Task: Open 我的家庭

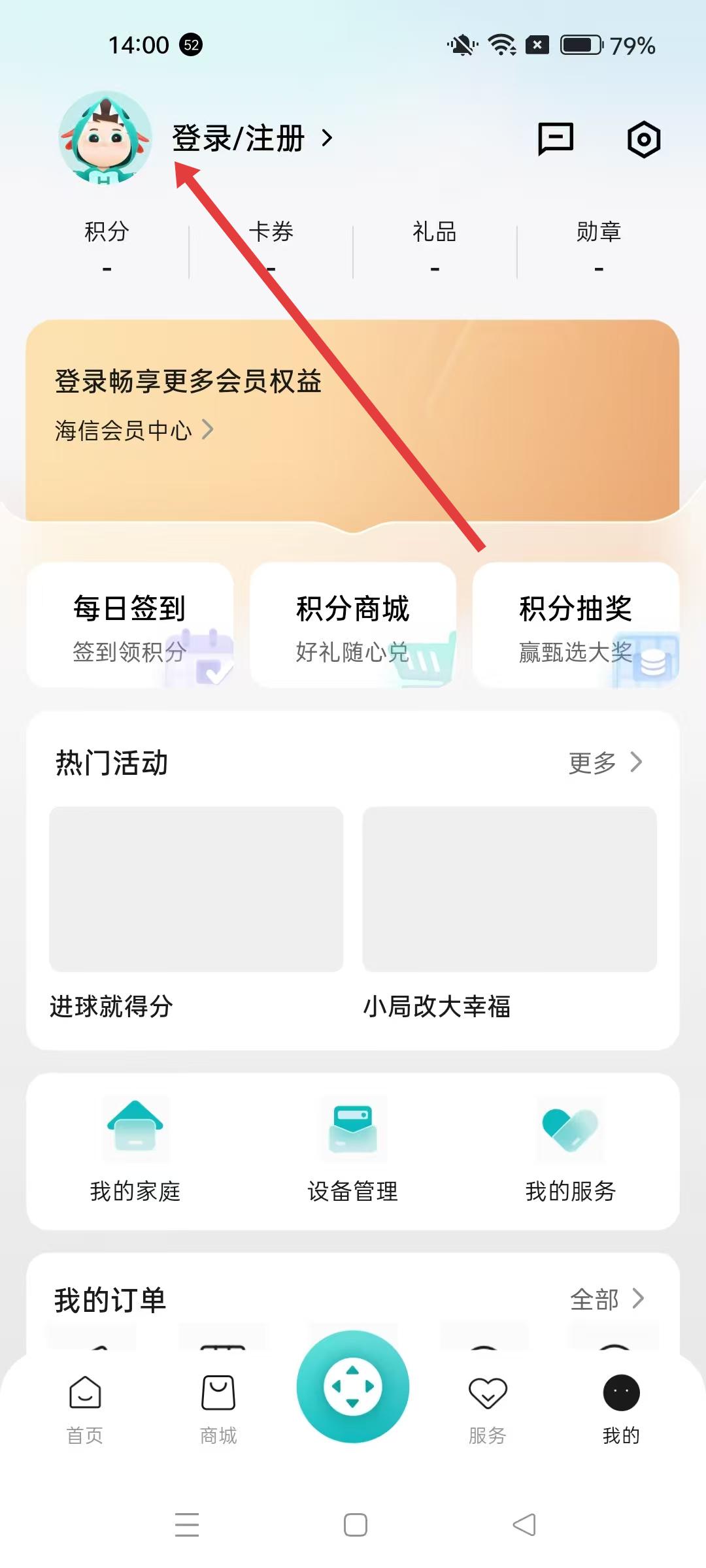Action: point(135,1151)
